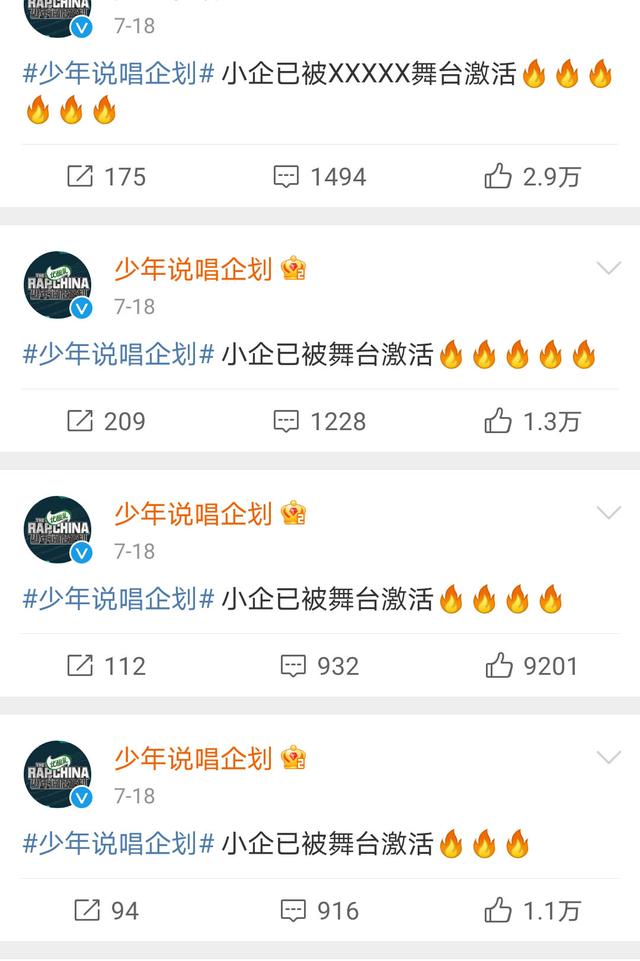Open the #少年说唱企划# hashtag in the three-flame post
Screen dimensions: 640x961
tap(118, 843)
